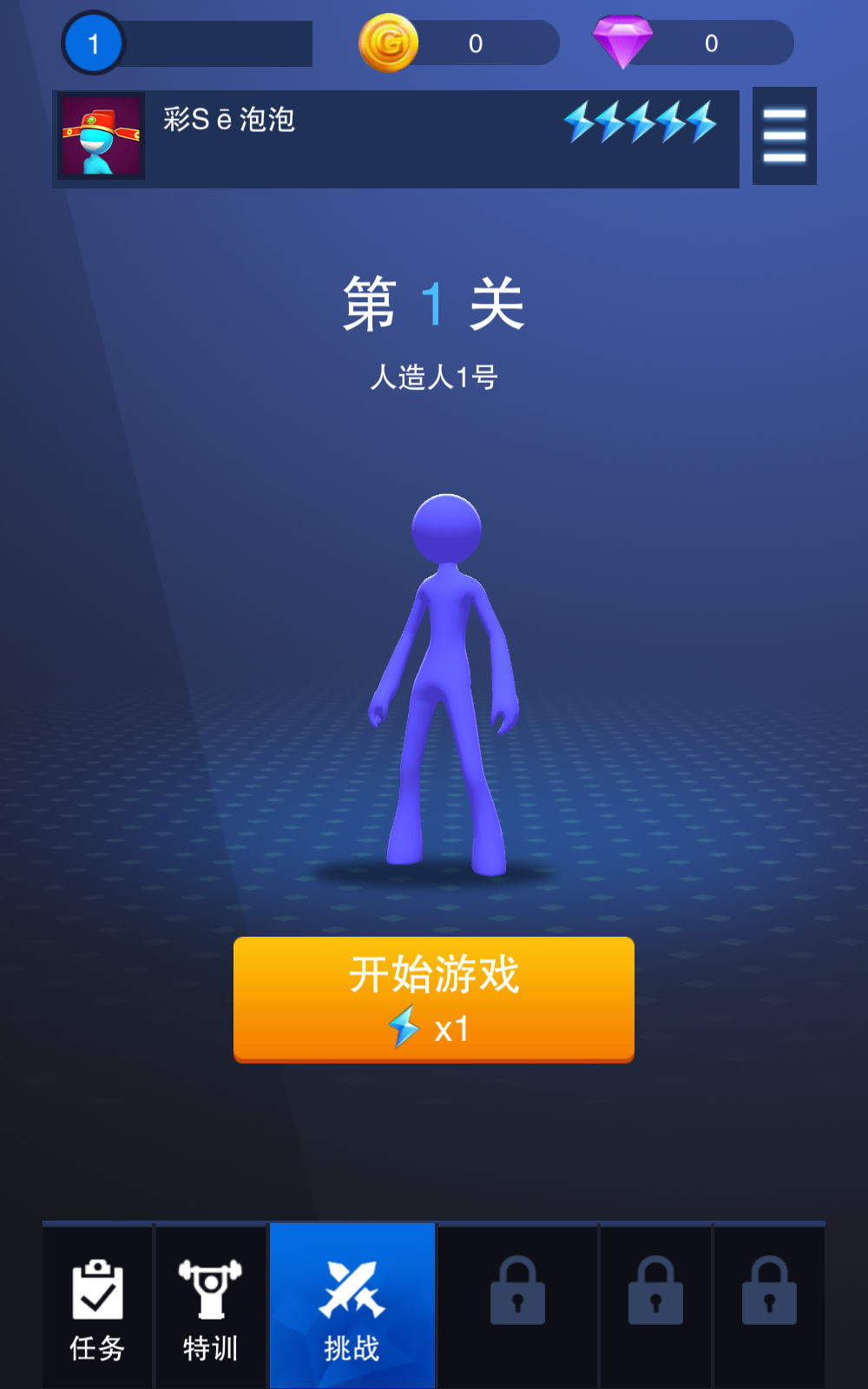Screen dimensions: 868x1389
Task: Select the 挑战 challenge tab
Action: tap(352, 1308)
